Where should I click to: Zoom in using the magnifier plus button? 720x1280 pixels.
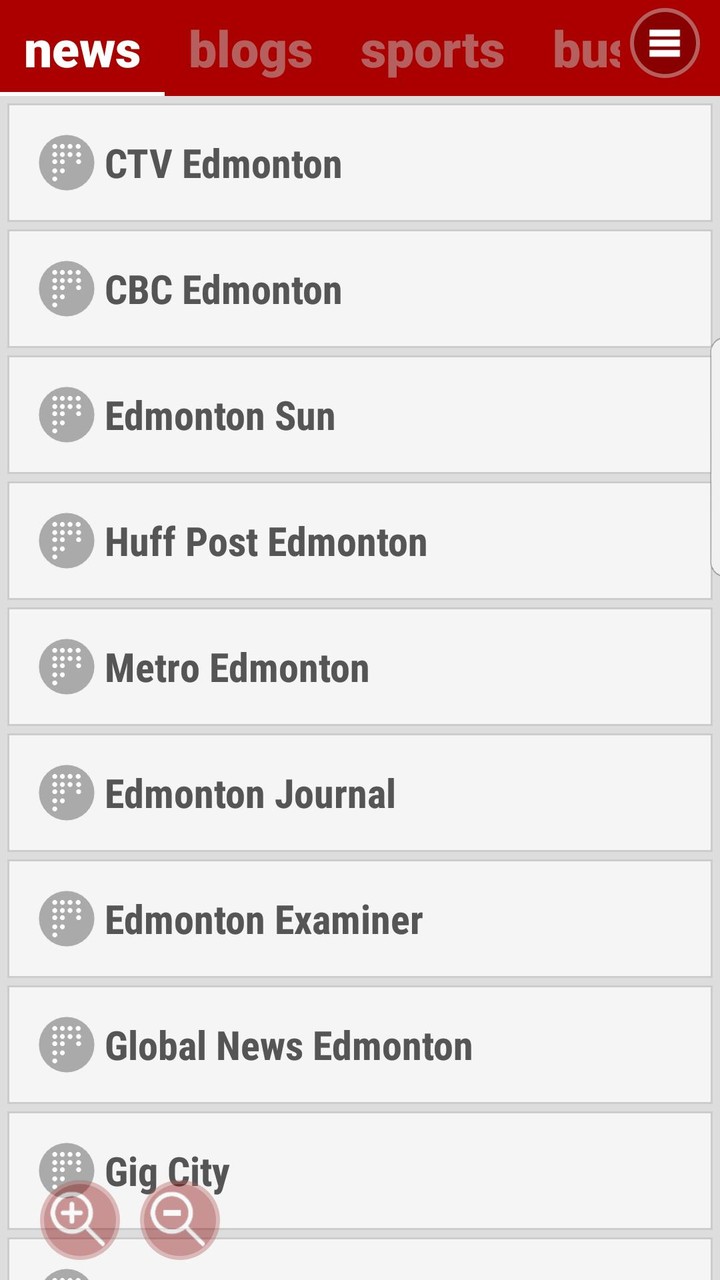pyautogui.click(x=79, y=1219)
